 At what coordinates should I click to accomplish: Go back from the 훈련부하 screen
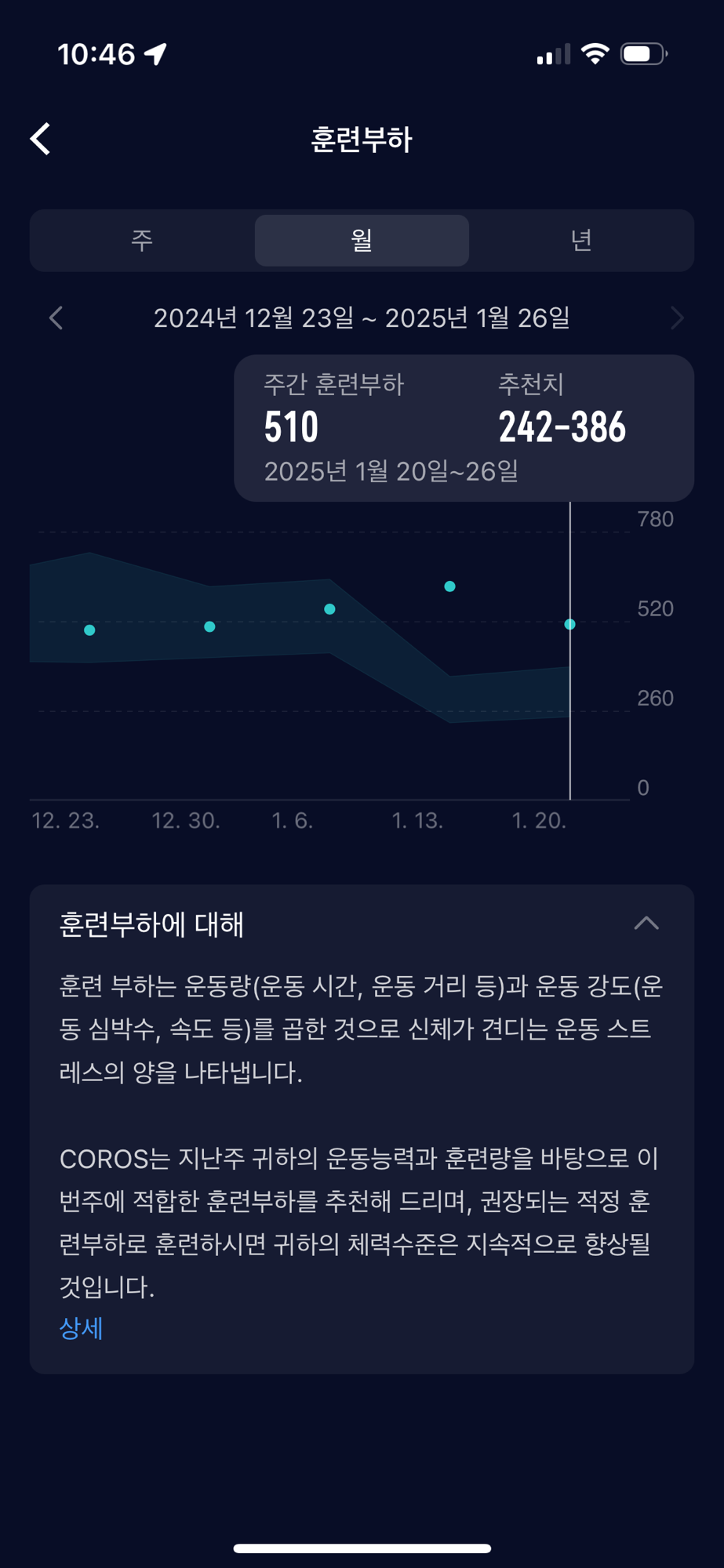(x=41, y=140)
